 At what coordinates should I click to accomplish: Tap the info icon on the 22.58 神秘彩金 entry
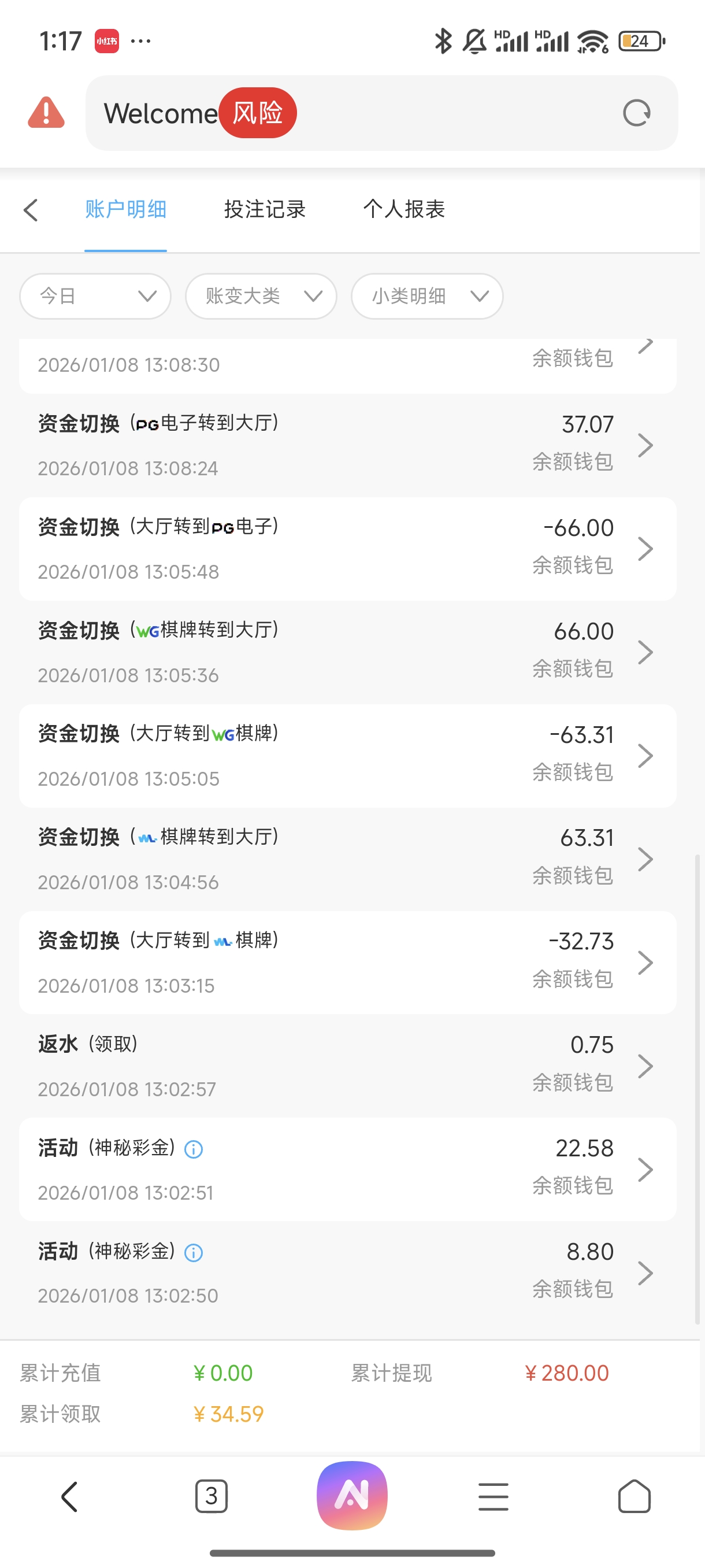click(194, 1149)
